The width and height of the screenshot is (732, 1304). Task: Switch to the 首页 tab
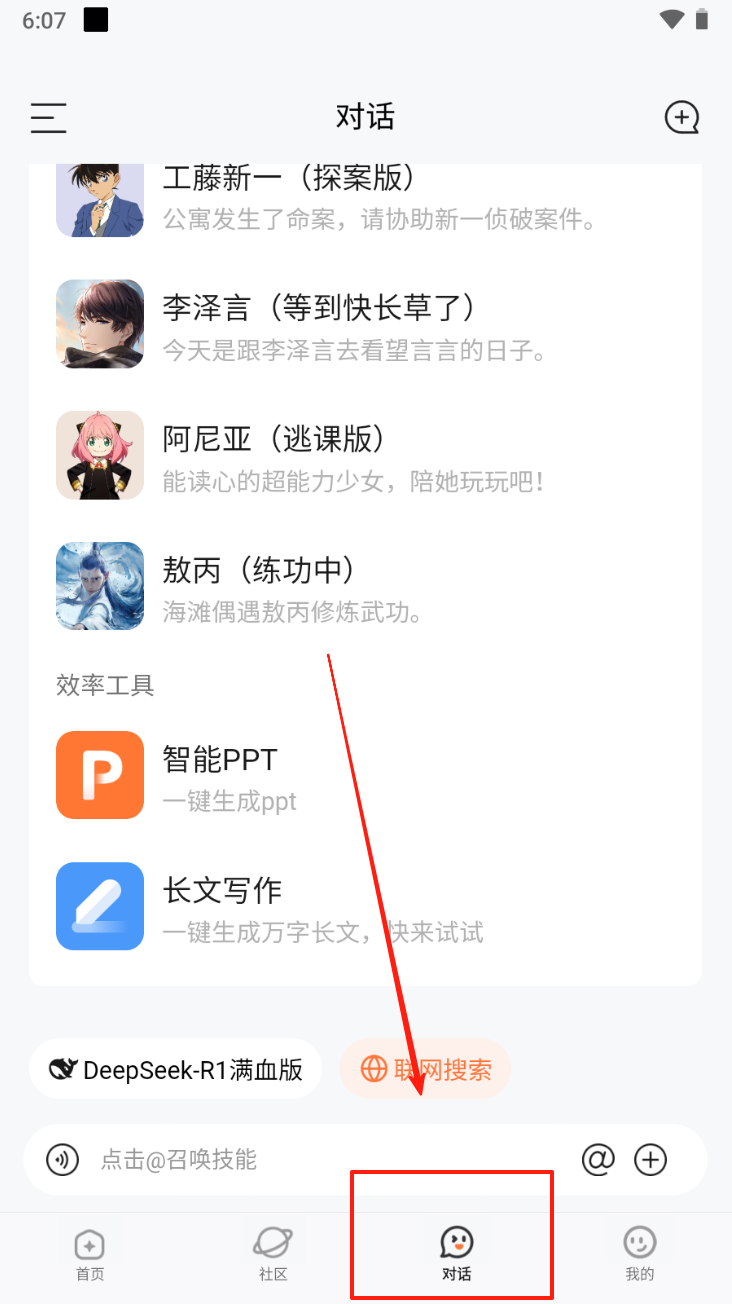(x=90, y=1254)
